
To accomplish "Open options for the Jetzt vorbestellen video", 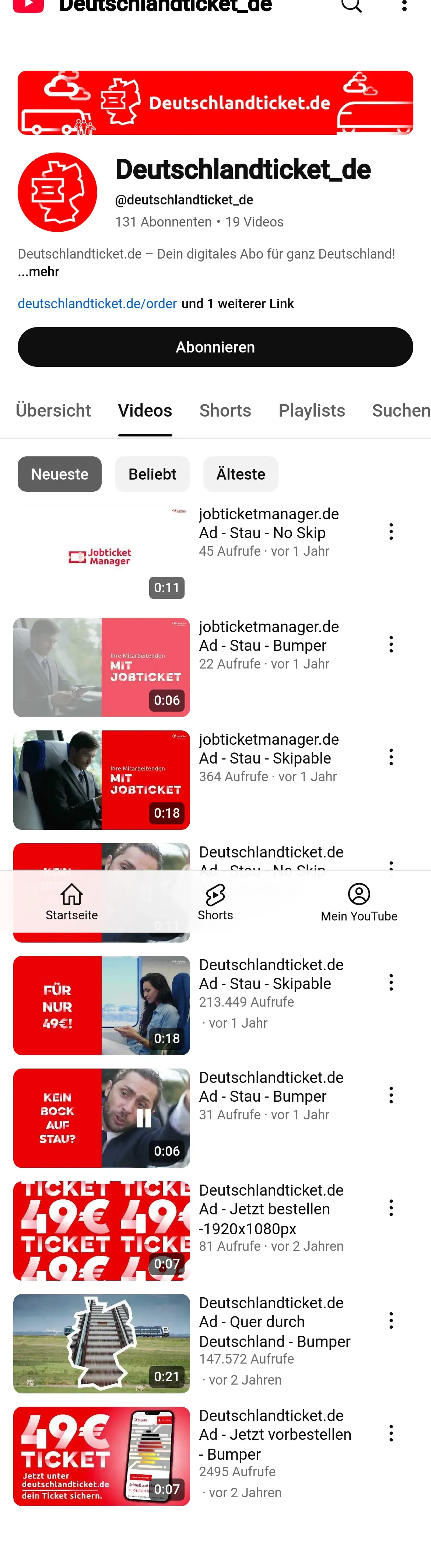I will click(x=392, y=1433).
